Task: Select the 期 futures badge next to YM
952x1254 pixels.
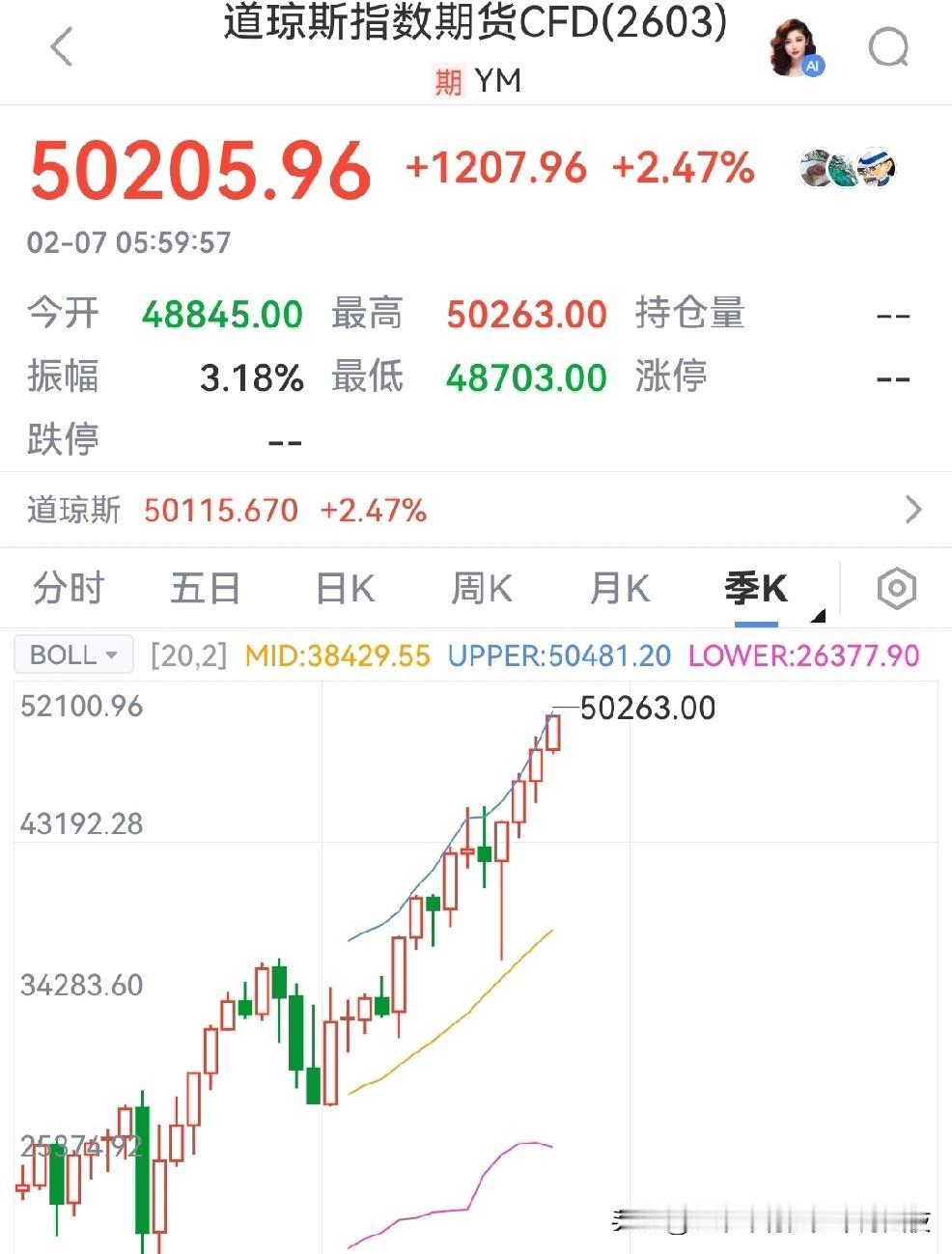Action: pos(446,81)
